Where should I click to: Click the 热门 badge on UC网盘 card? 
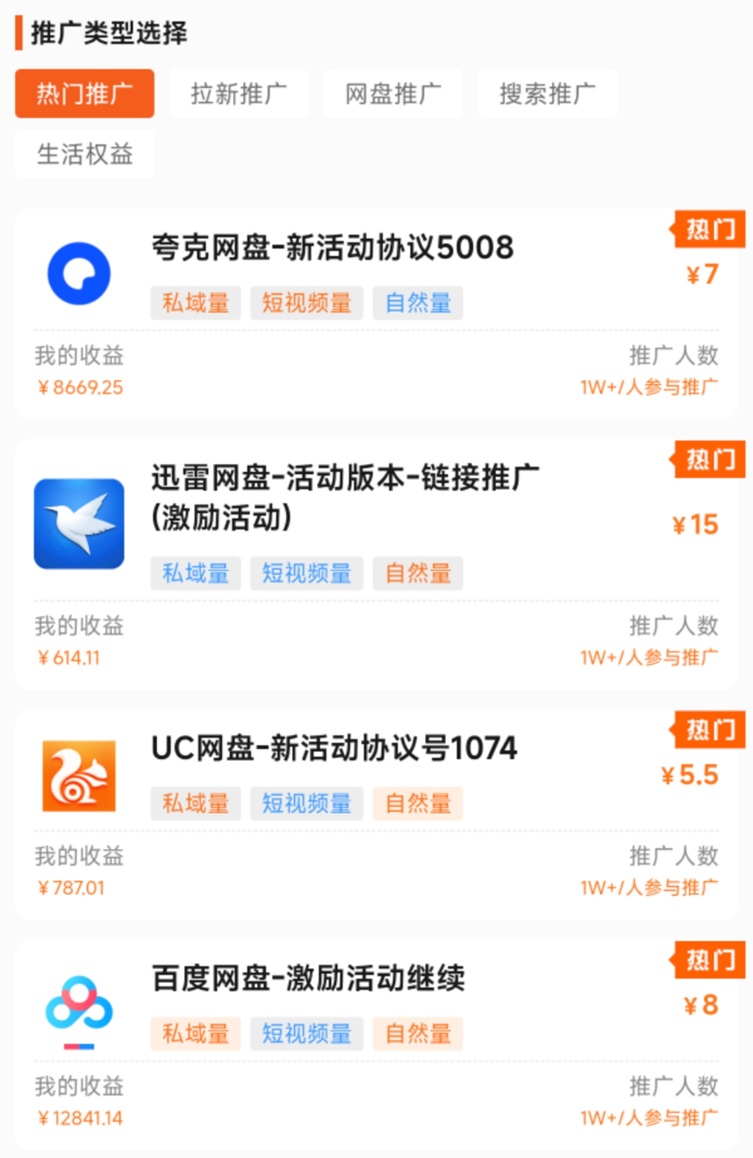pos(712,731)
